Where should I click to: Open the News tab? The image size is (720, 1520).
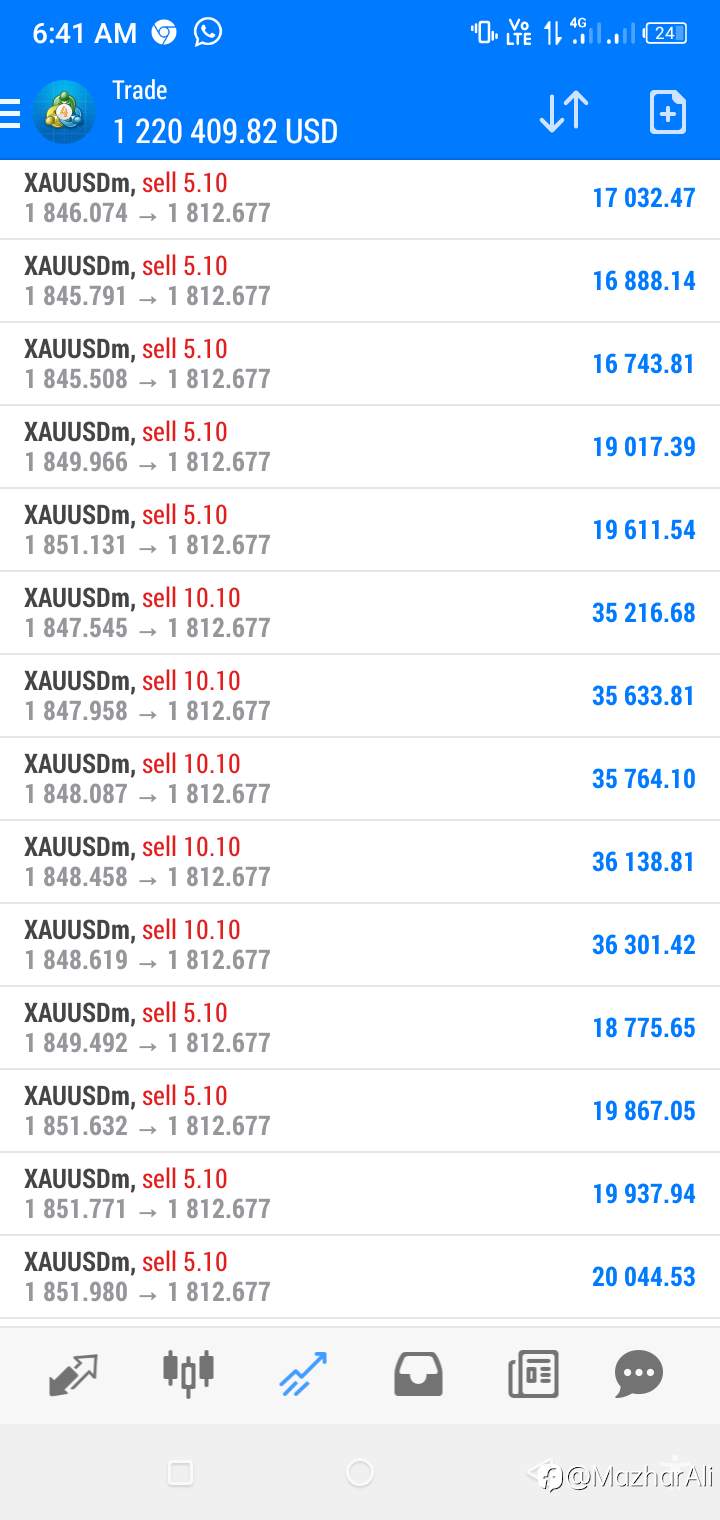click(533, 1374)
